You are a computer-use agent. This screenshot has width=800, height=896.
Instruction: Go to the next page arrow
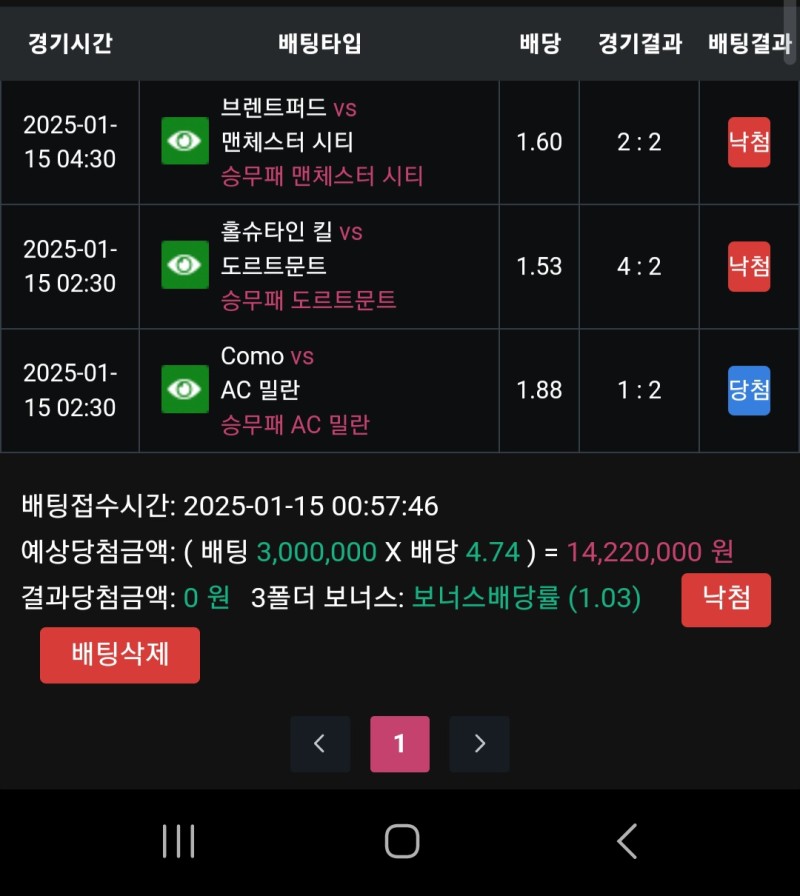click(479, 744)
